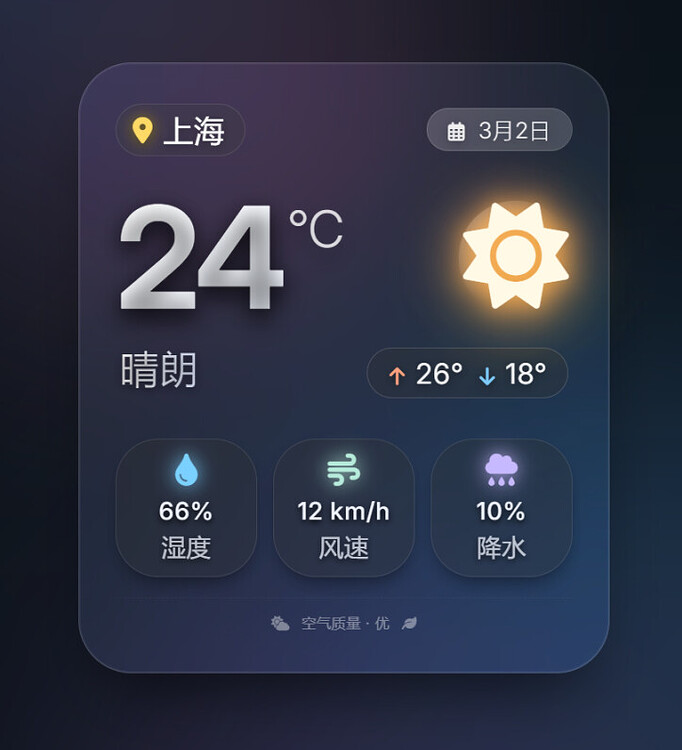Image resolution: width=682 pixels, height=750 pixels.
Task: Tap the 3月2日 date chip
Action: 499,130
